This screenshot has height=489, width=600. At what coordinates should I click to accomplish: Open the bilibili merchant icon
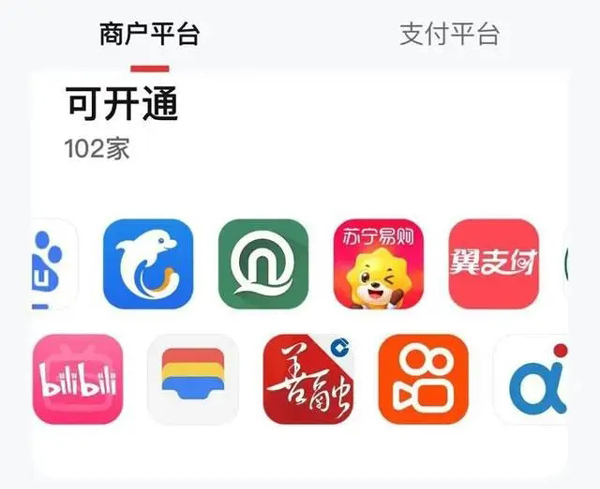click(x=78, y=379)
